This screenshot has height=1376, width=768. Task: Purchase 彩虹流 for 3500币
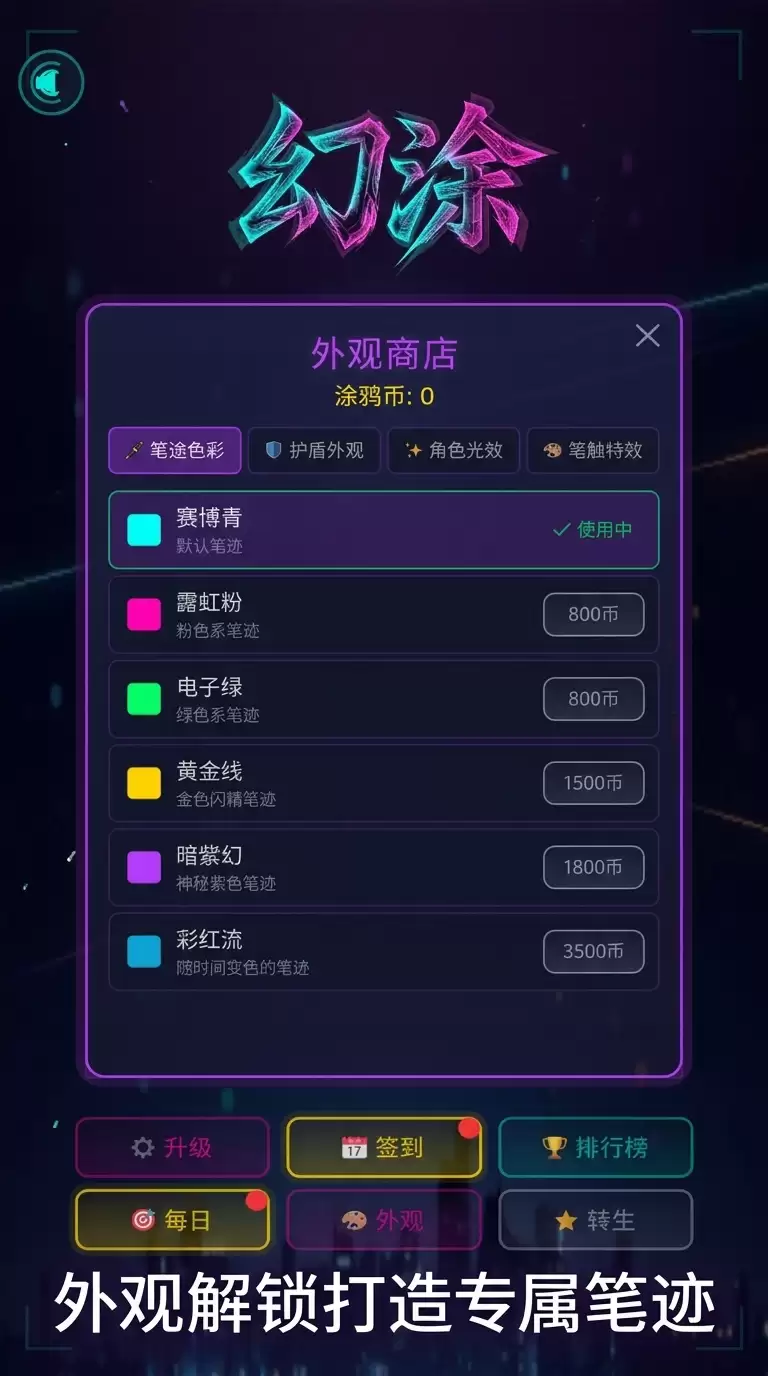(594, 951)
